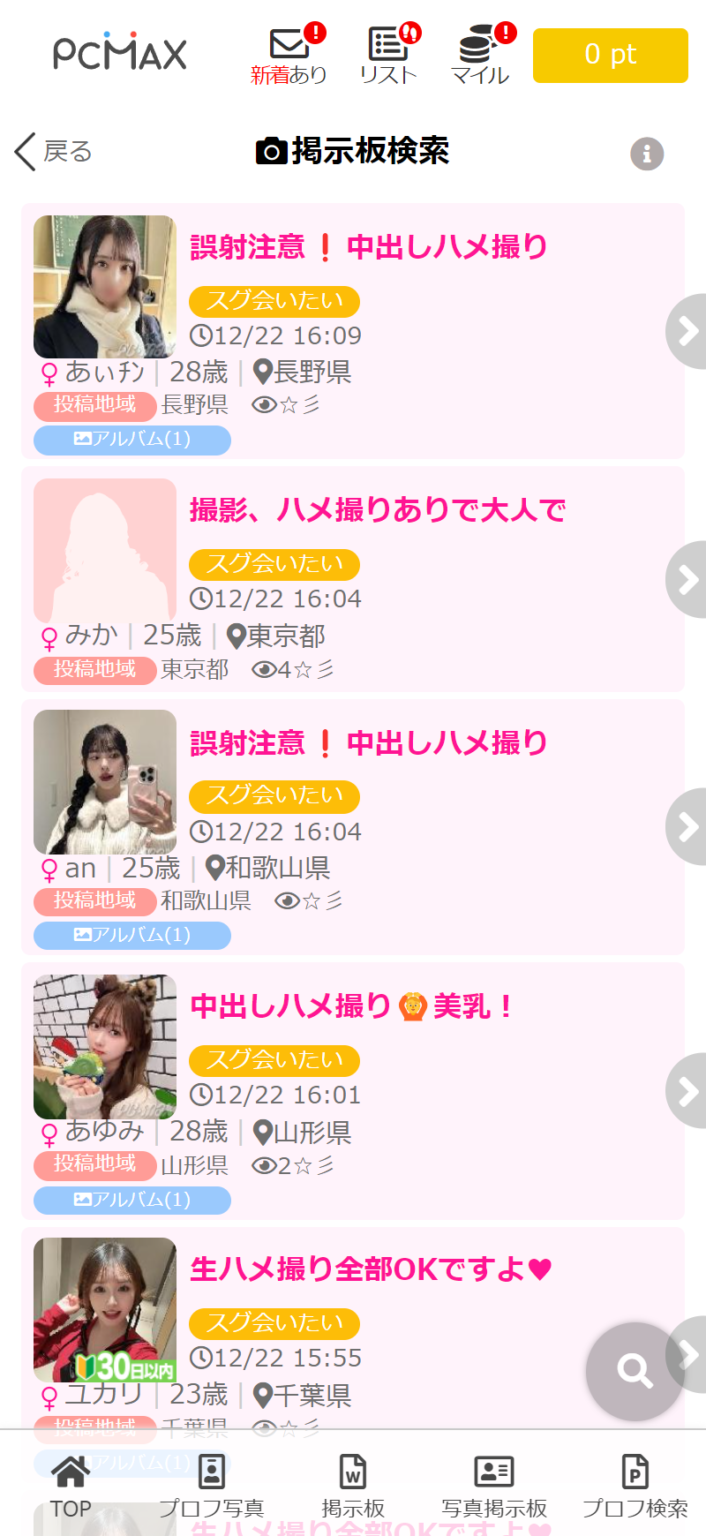Tap the arrow on an's post
The height and width of the screenshot is (1536, 706).
(x=687, y=827)
